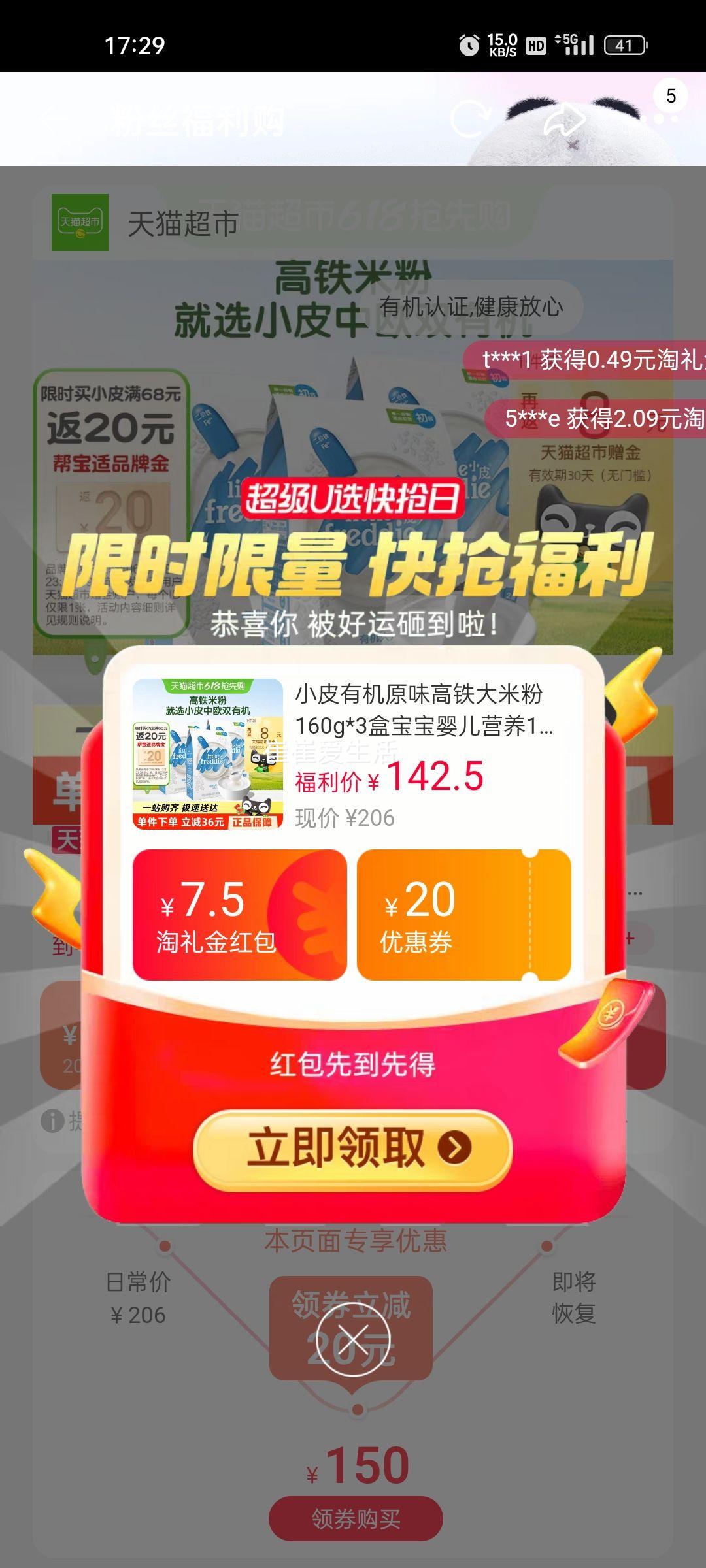Image resolution: width=706 pixels, height=1568 pixels.
Task: Share this 粉丝福利购 page
Action: coord(565,120)
